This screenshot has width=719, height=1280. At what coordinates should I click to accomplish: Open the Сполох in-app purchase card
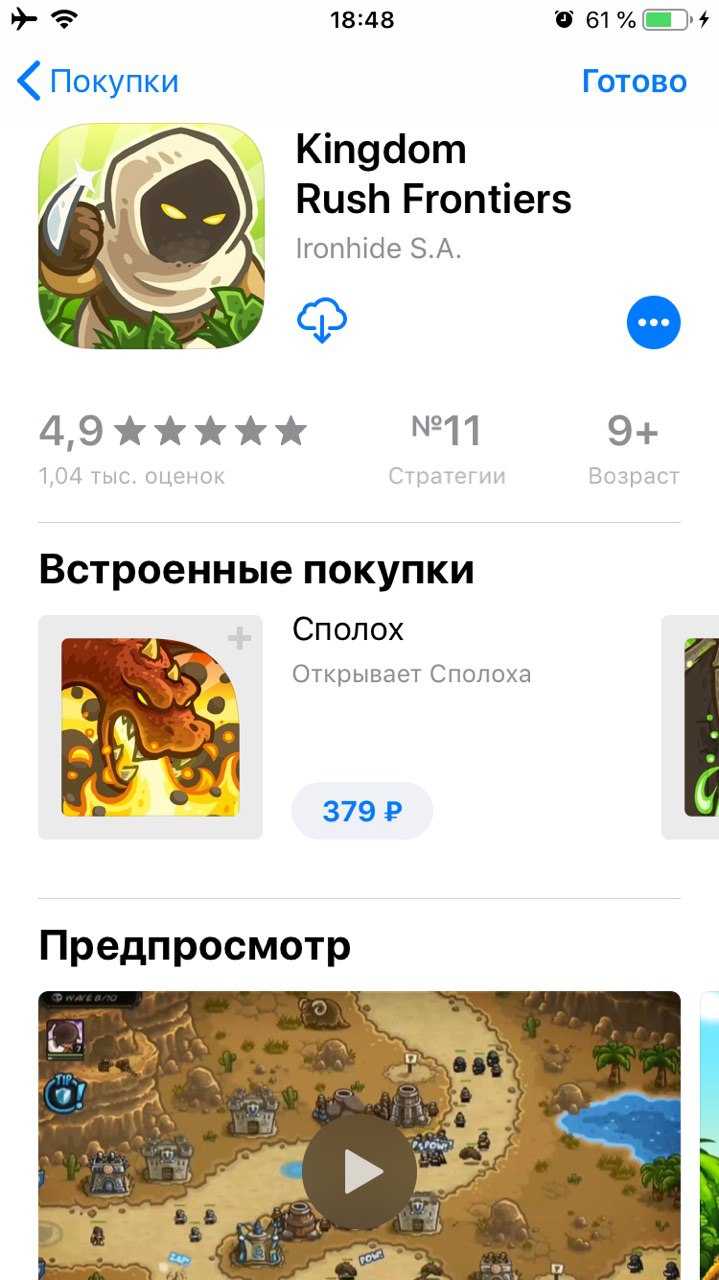150,727
